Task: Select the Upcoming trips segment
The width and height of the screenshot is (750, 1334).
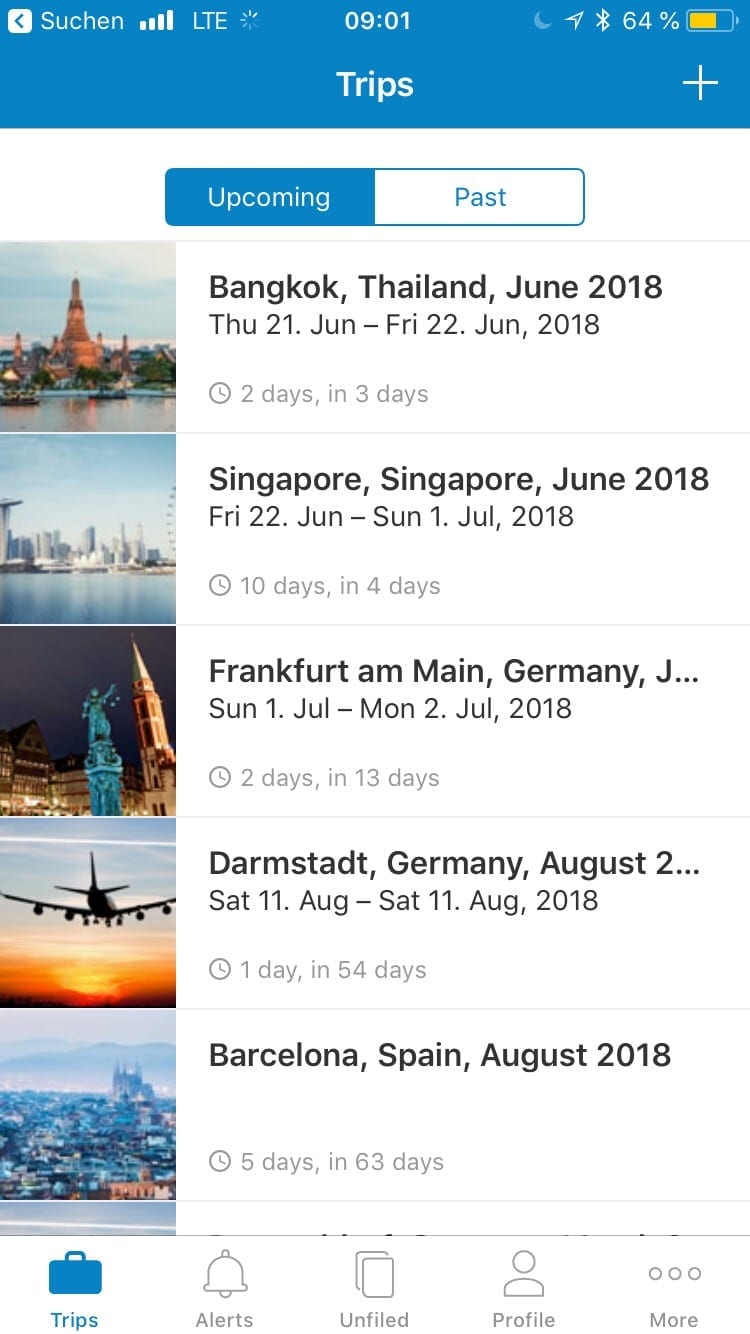Action: pos(269,197)
